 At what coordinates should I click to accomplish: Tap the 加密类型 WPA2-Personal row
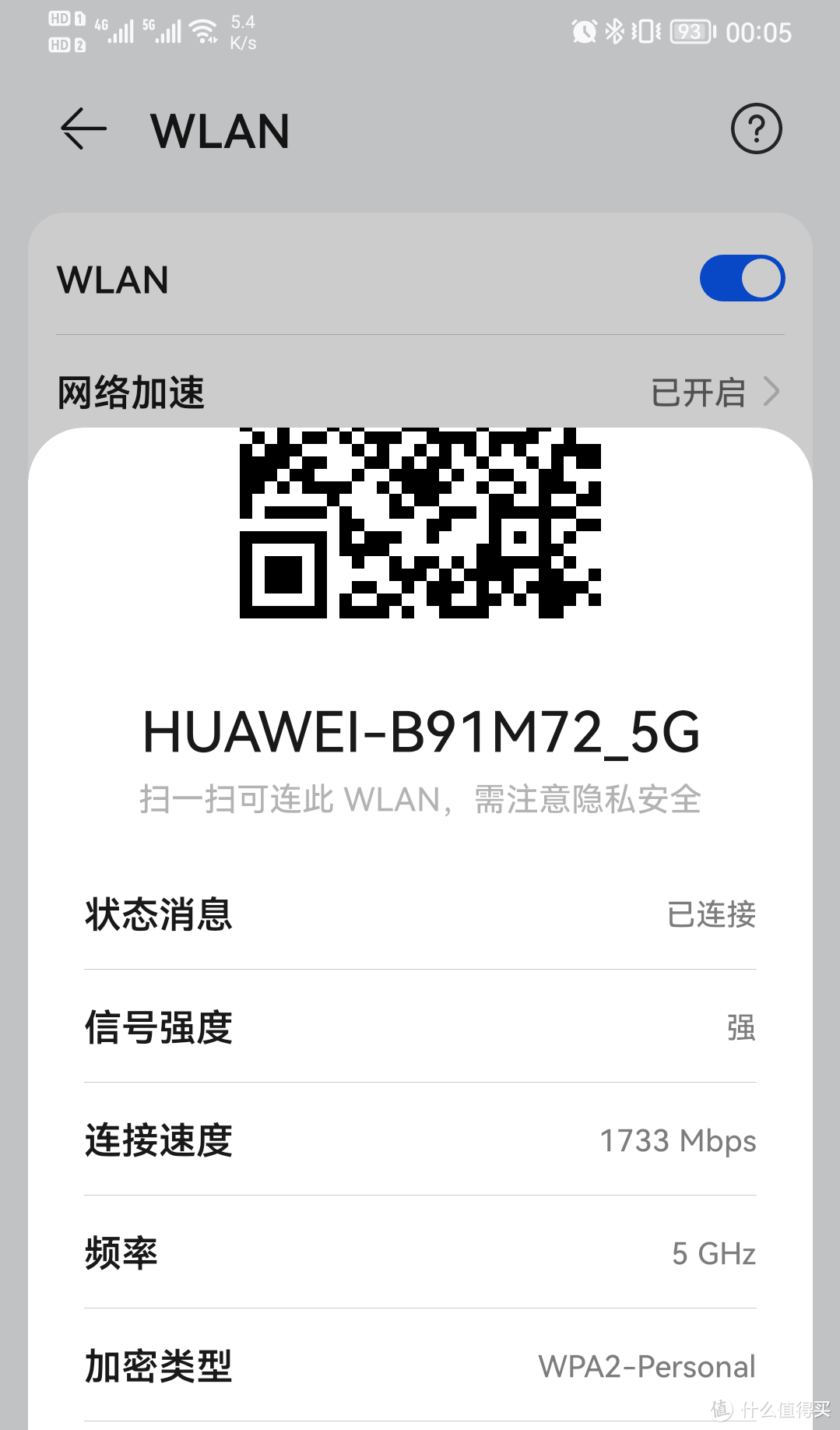(420, 1365)
